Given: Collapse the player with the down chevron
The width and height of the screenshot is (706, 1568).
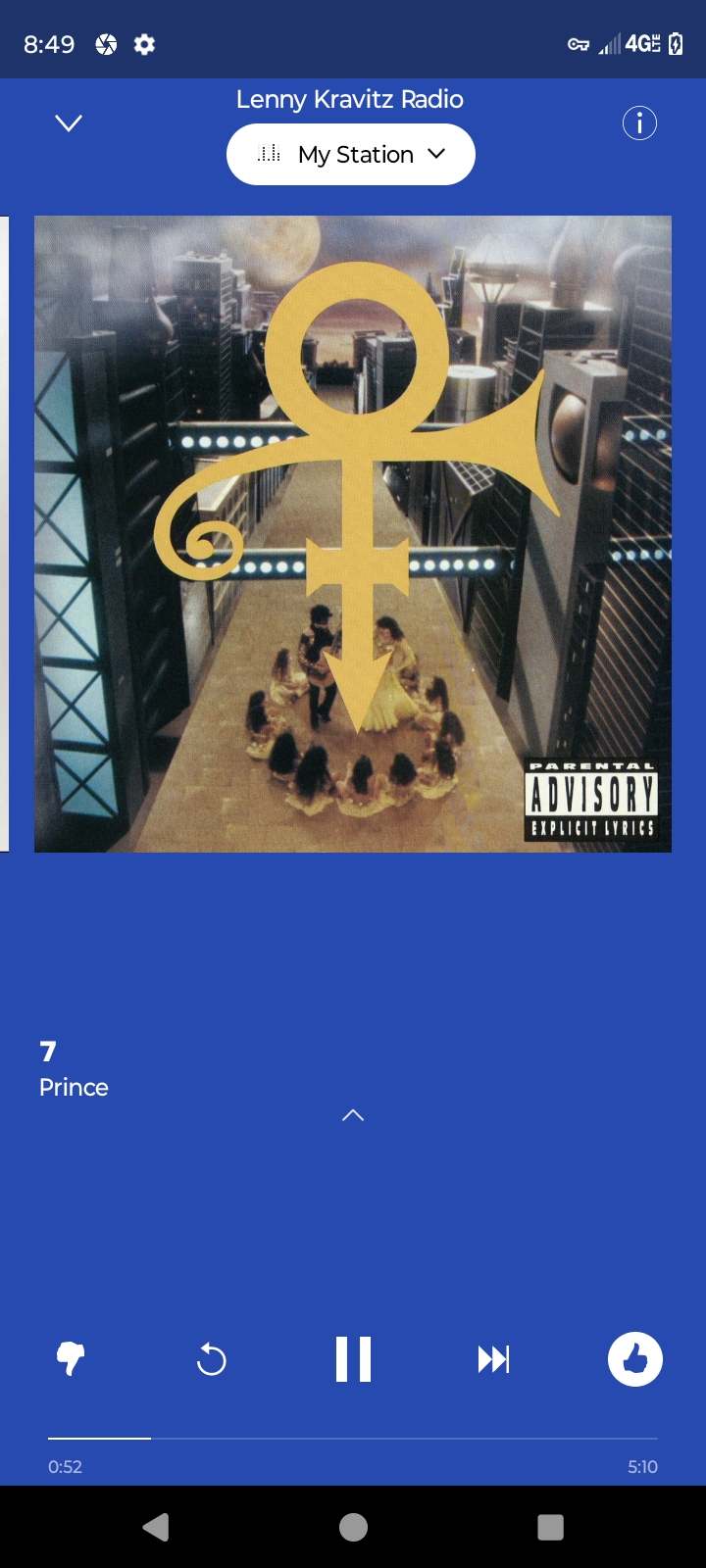Looking at the screenshot, I should coord(69,123).
